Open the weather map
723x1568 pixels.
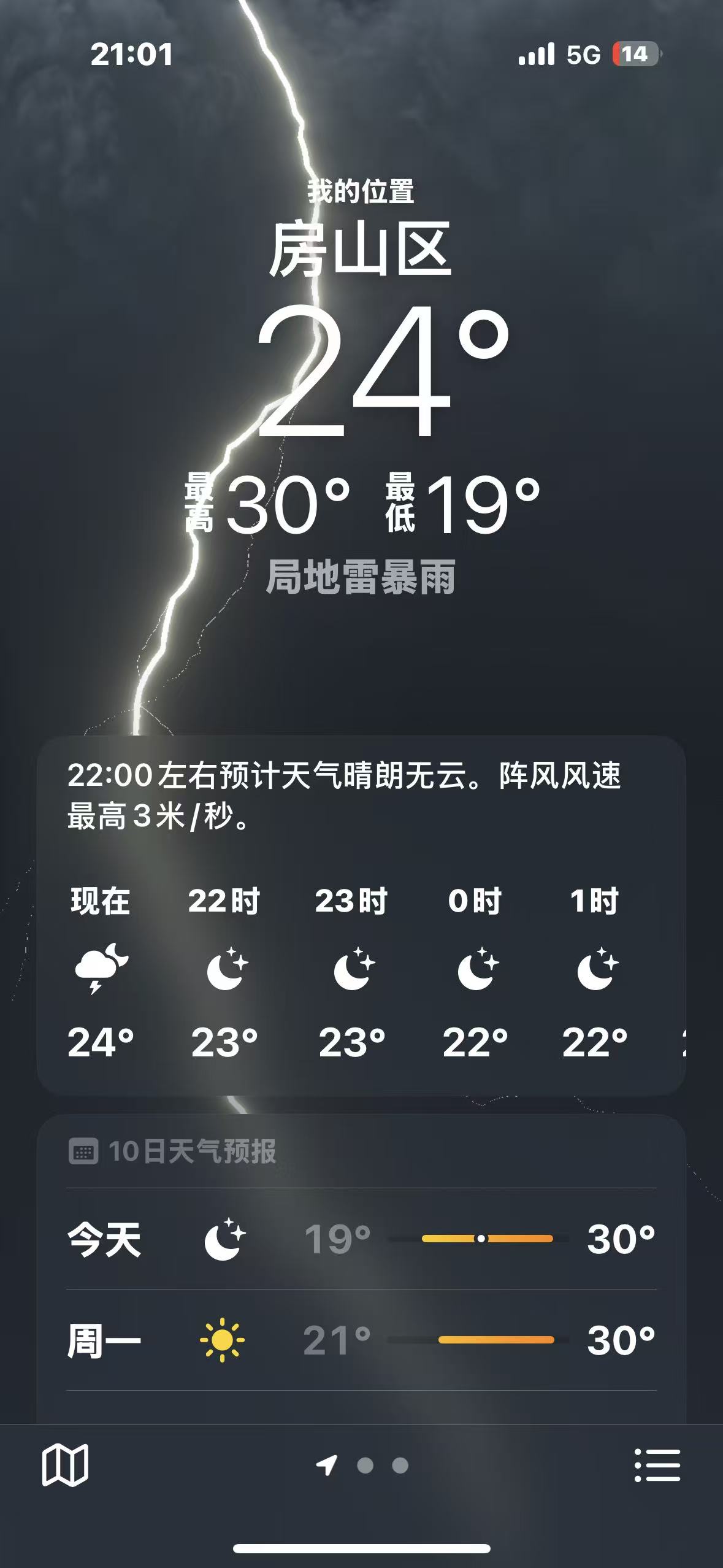[65, 1465]
